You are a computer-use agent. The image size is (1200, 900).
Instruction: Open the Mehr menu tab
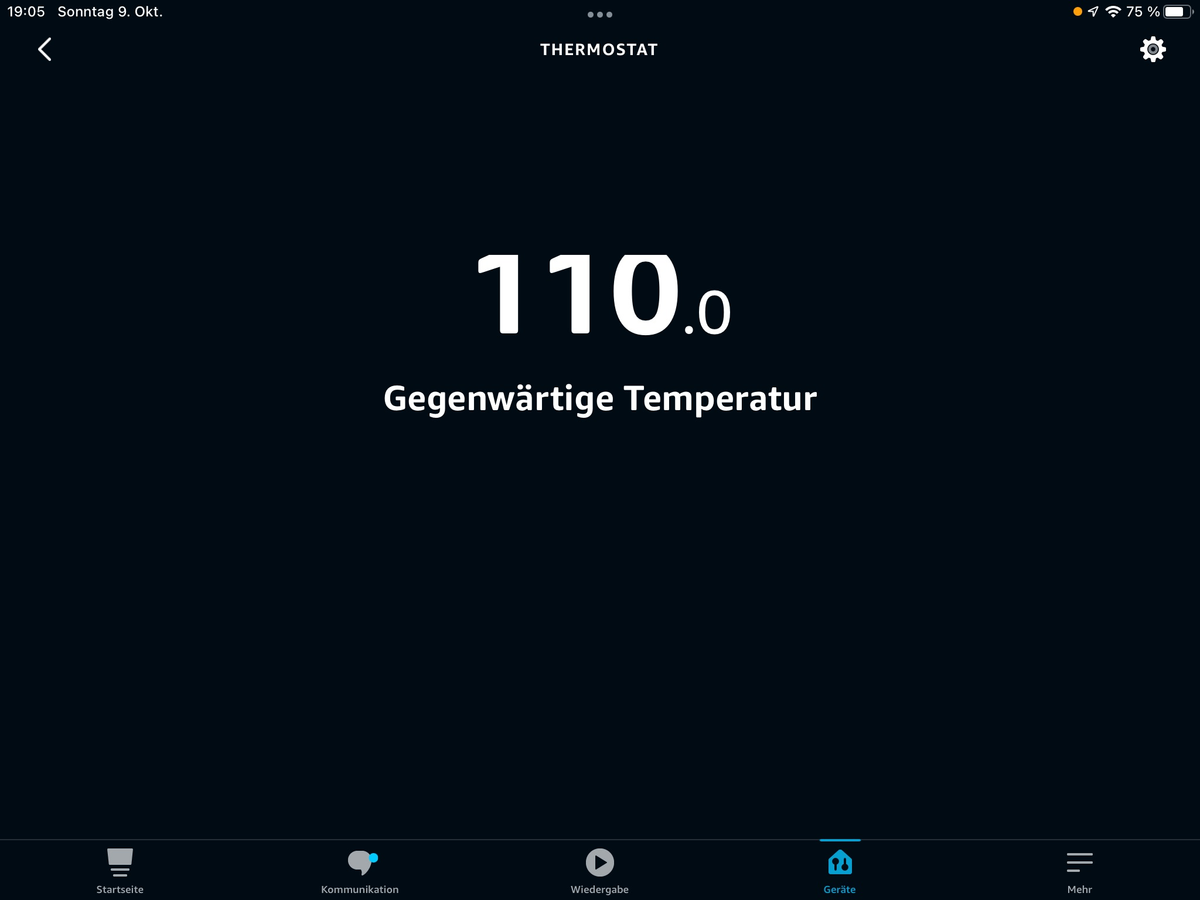(x=1080, y=870)
